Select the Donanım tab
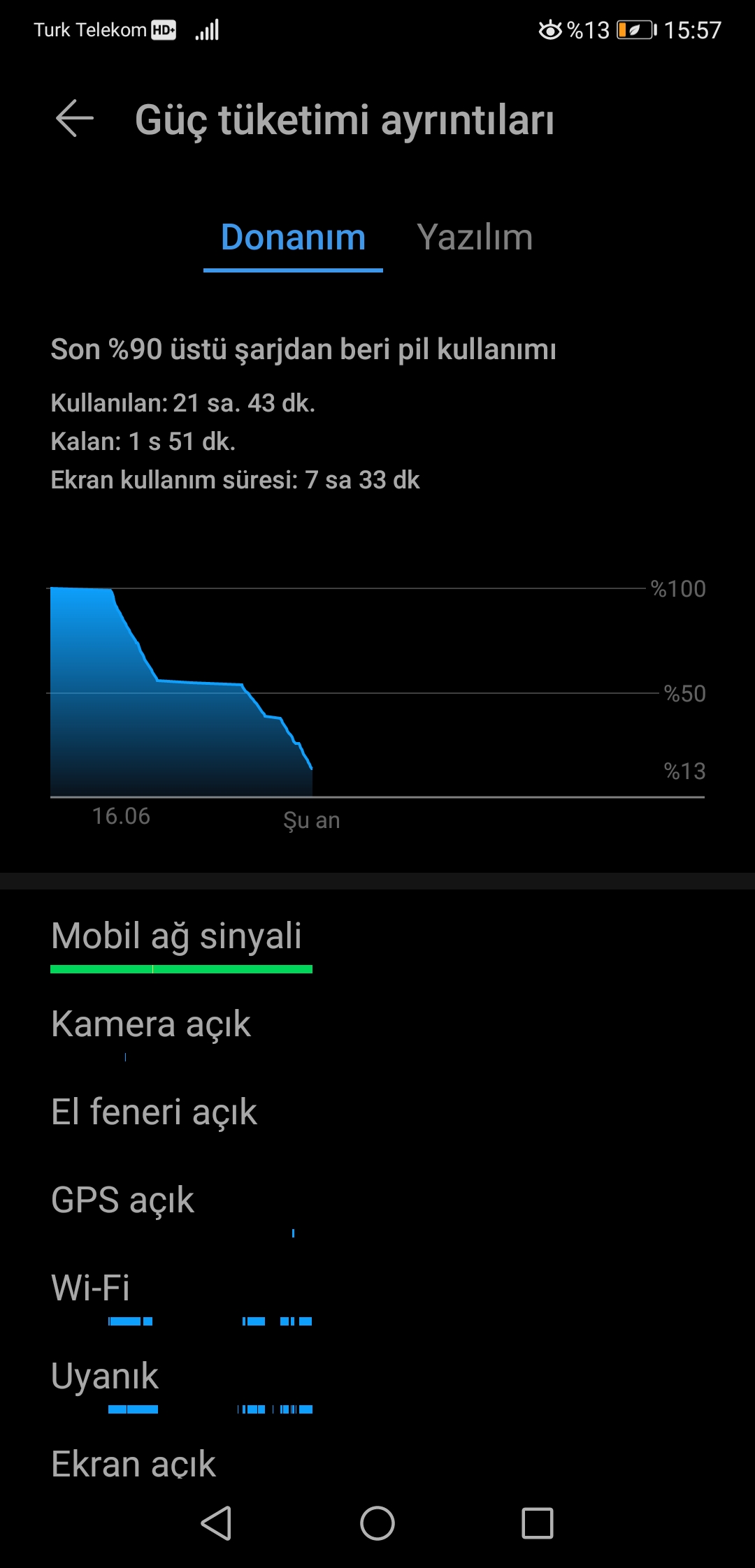 (293, 237)
